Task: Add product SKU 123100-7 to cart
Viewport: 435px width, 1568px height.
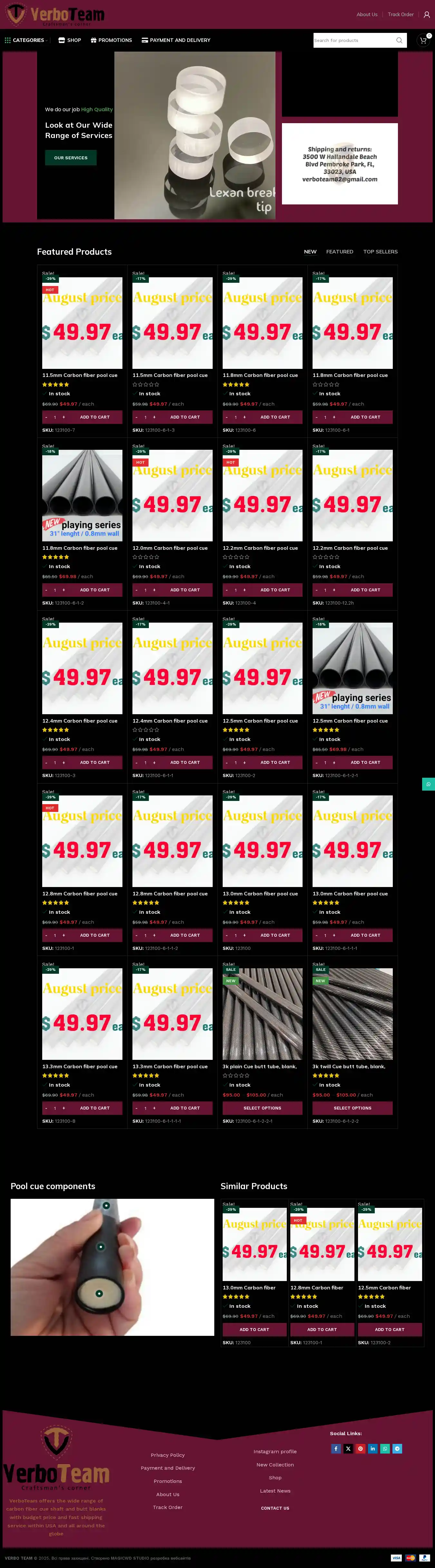Action: (x=95, y=417)
